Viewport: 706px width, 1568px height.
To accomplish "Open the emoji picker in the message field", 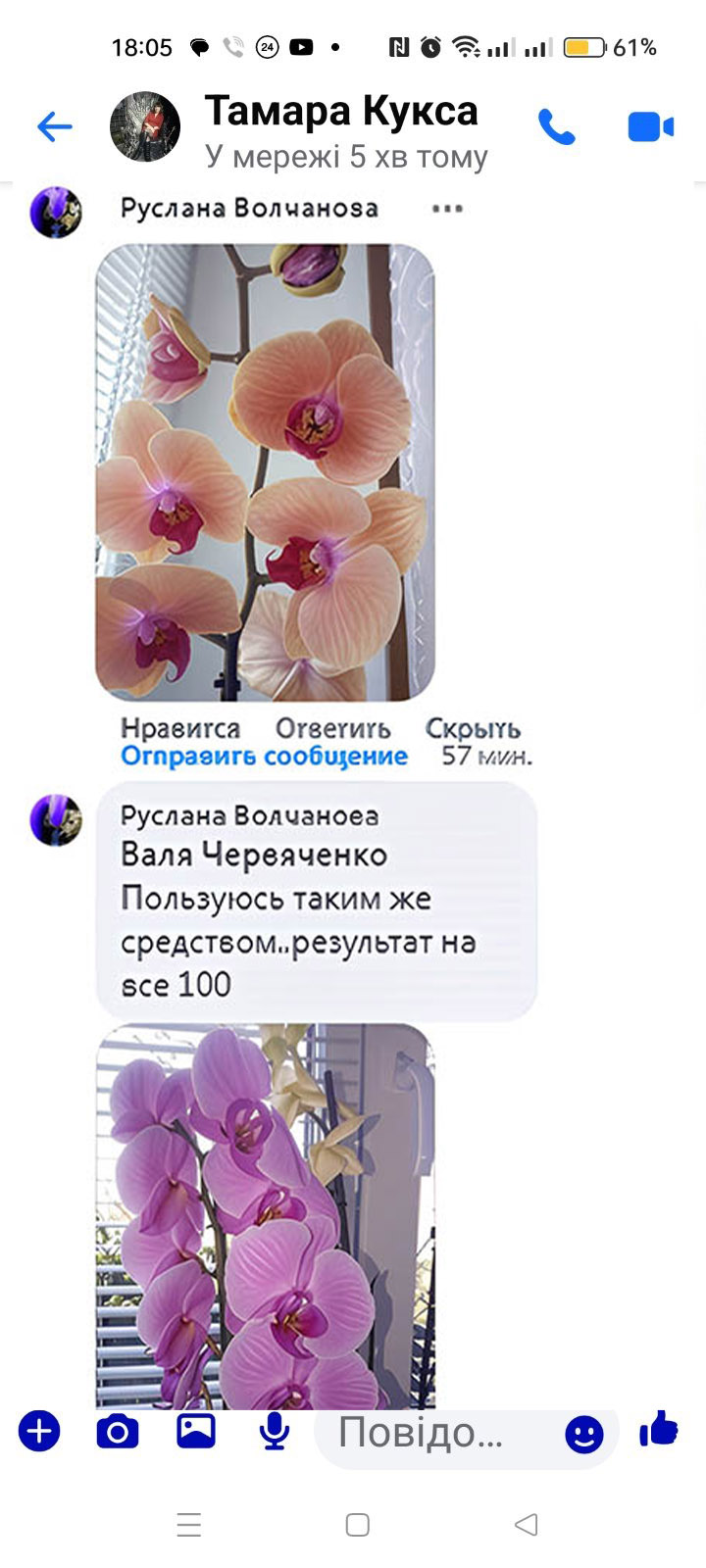I will coord(584,1436).
